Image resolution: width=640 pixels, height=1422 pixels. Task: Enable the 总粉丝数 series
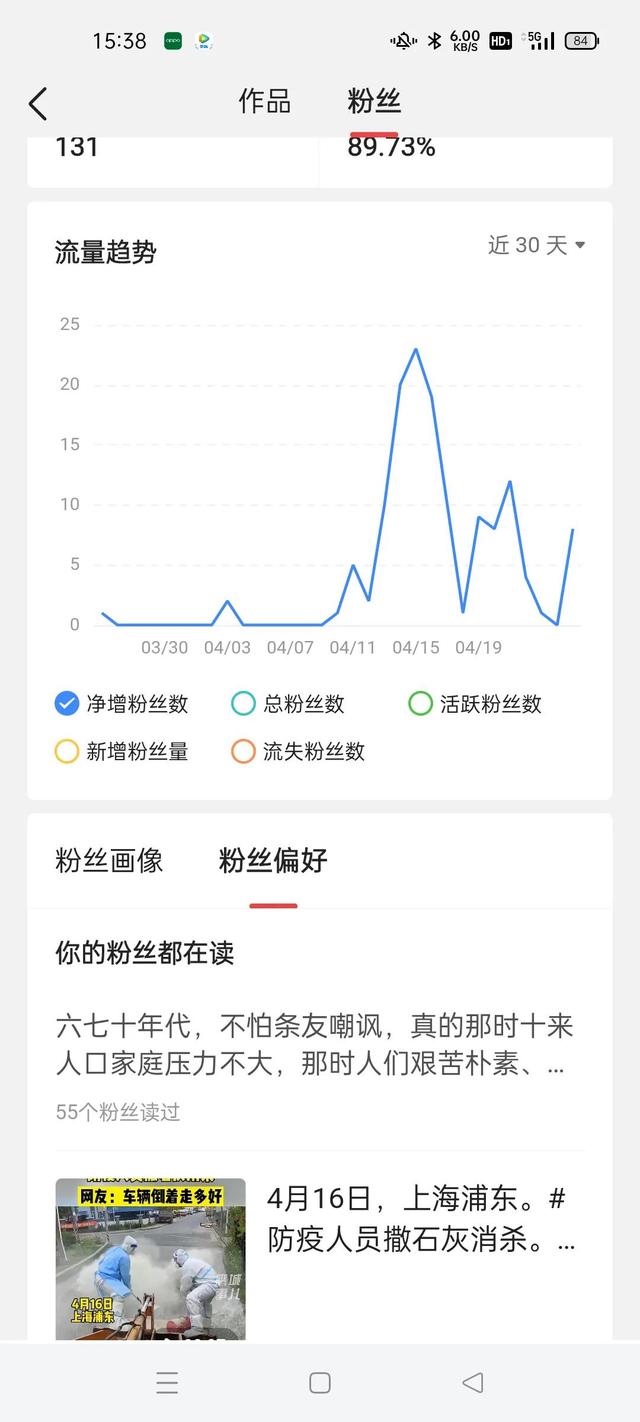tap(243, 704)
